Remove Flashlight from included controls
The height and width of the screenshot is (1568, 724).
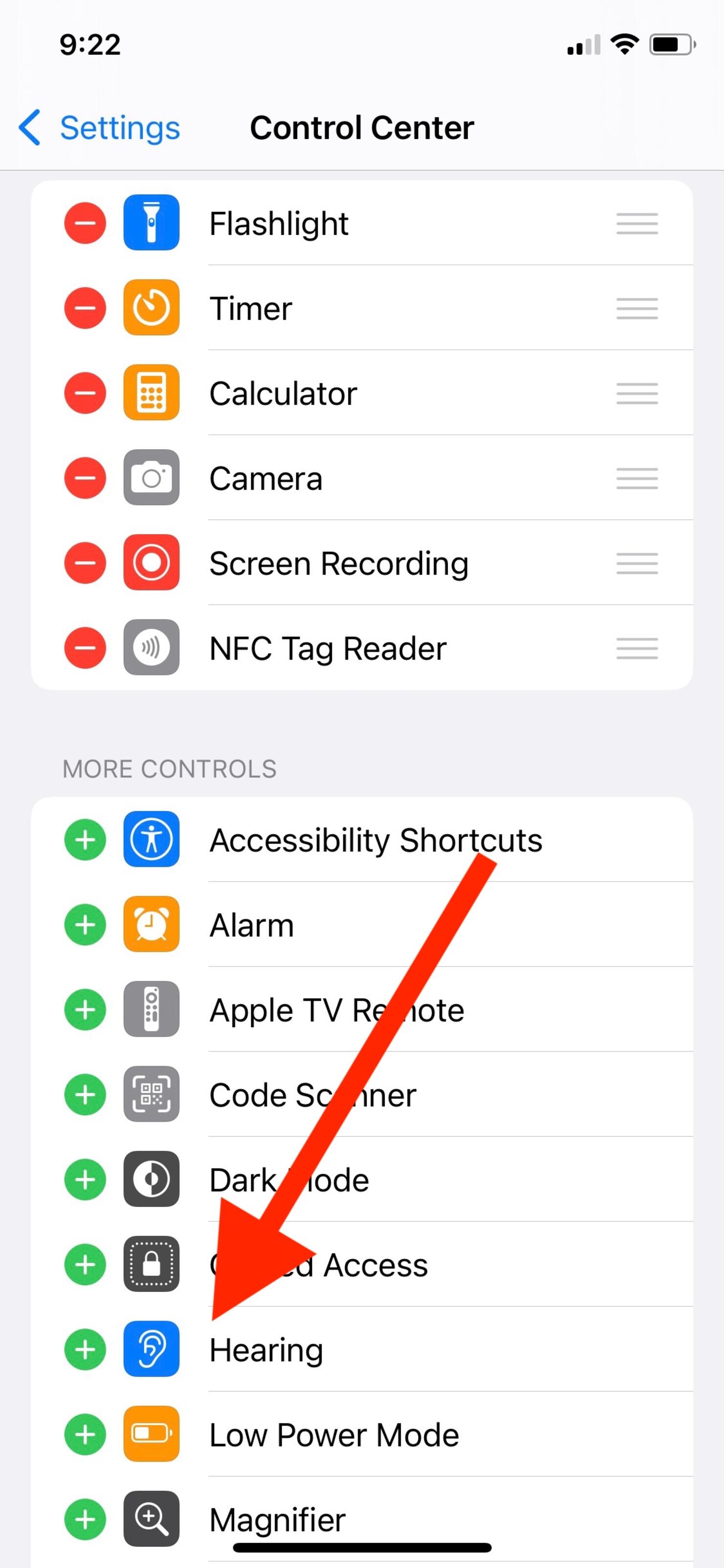pos(85,223)
